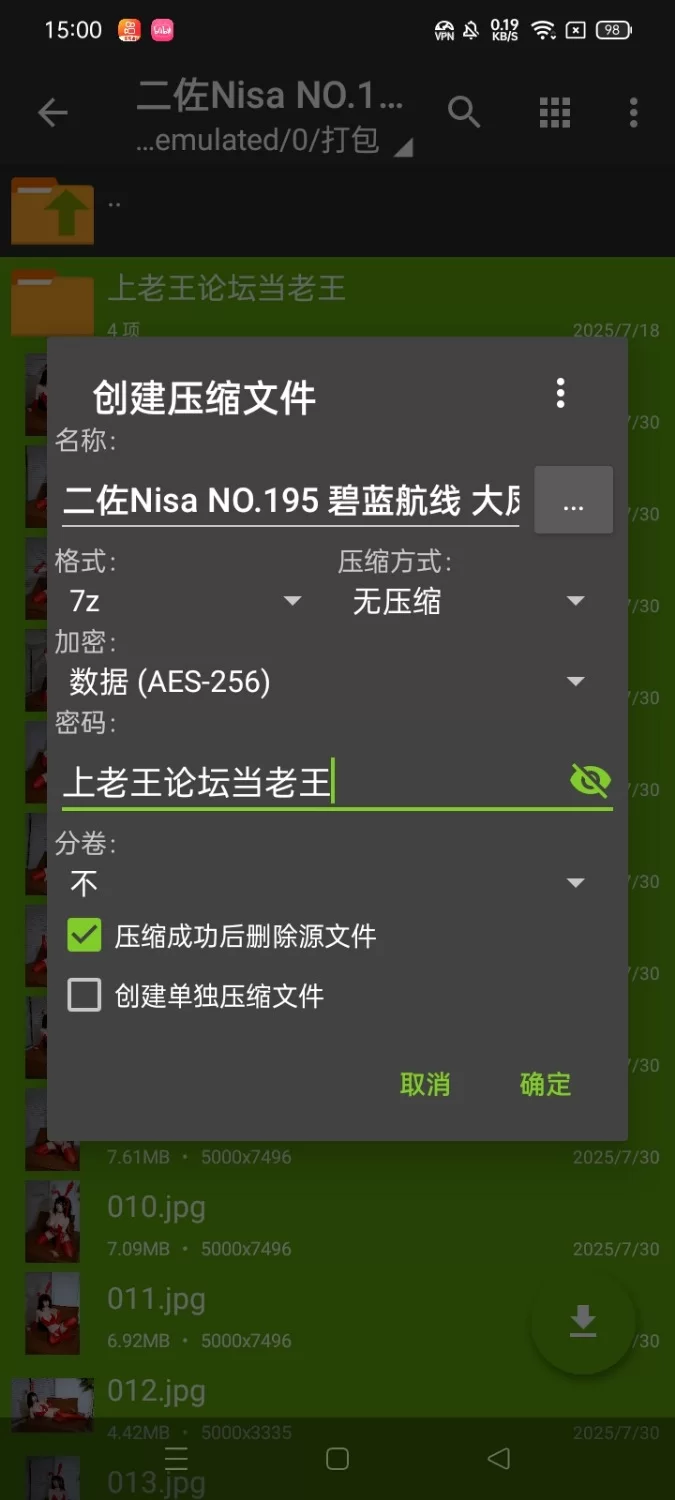Screen dimensions: 675x1500
Task: Tap the system back button
Action: click(x=498, y=1459)
